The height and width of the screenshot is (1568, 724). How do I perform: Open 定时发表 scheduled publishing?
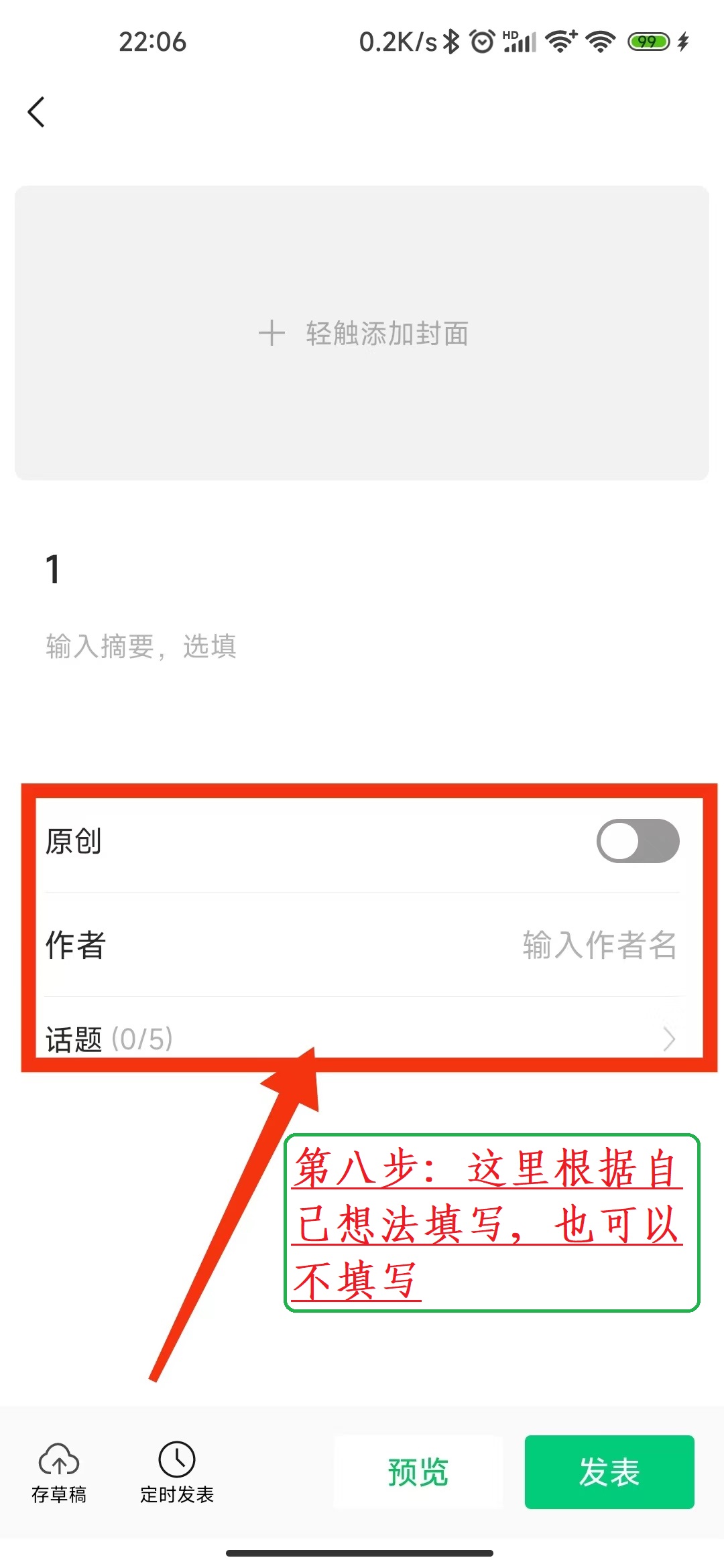pyautogui.click(x=177, y=1473)
